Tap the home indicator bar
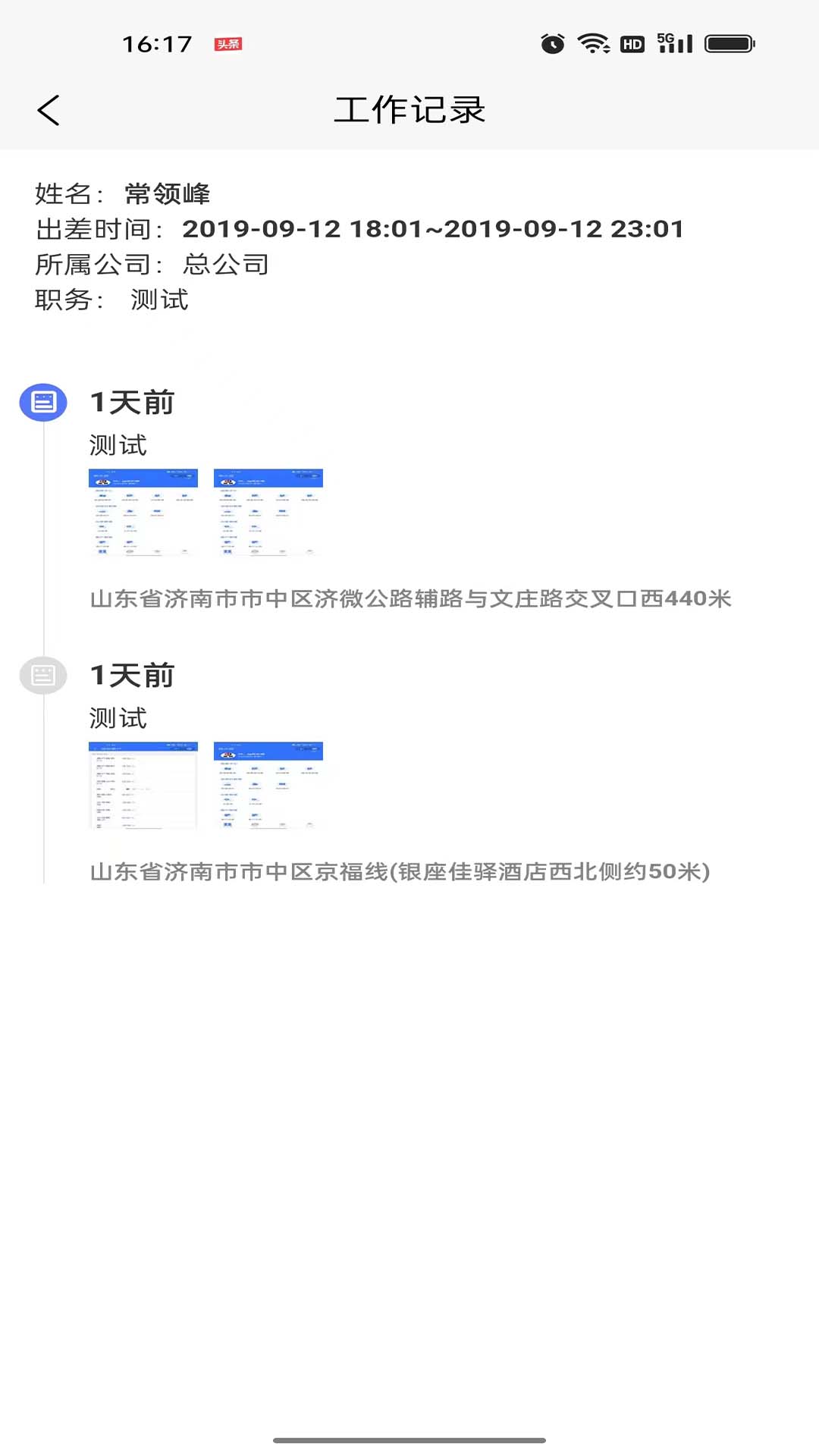The height and width of the screenshot is (1456, 819). click(x=409, y=1439)
